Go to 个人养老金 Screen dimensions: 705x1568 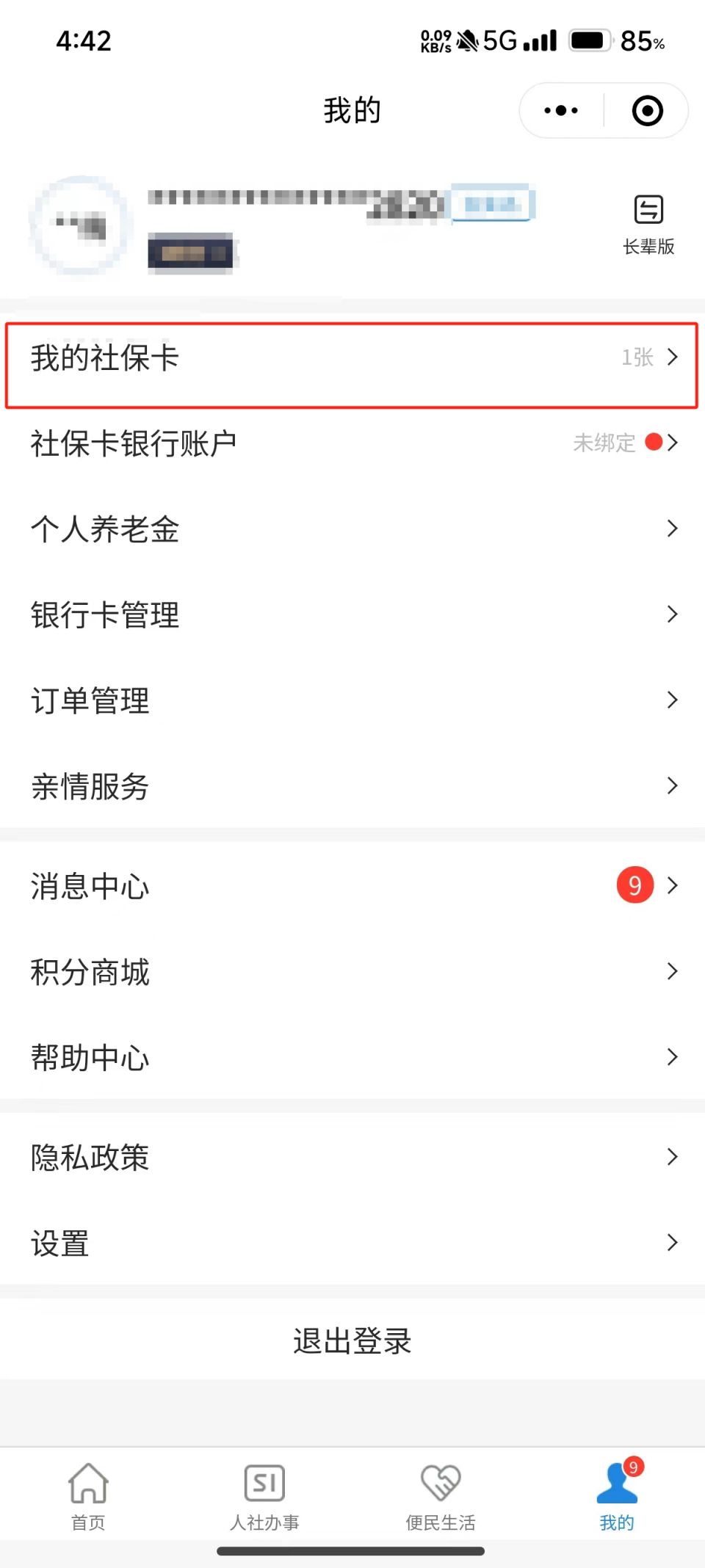click(x=351, y=529)
